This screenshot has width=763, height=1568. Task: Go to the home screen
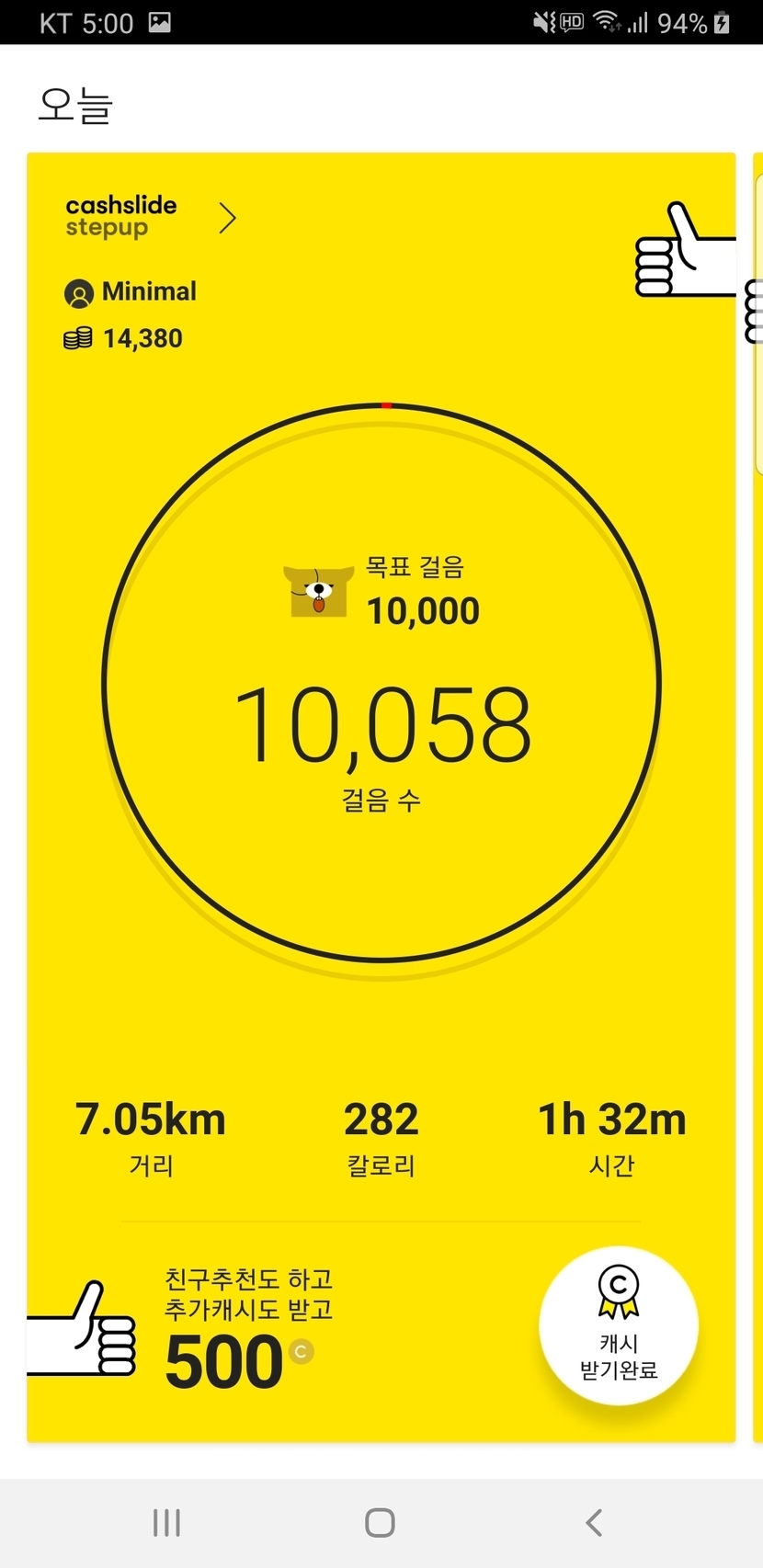click(x=380, y=1523)
